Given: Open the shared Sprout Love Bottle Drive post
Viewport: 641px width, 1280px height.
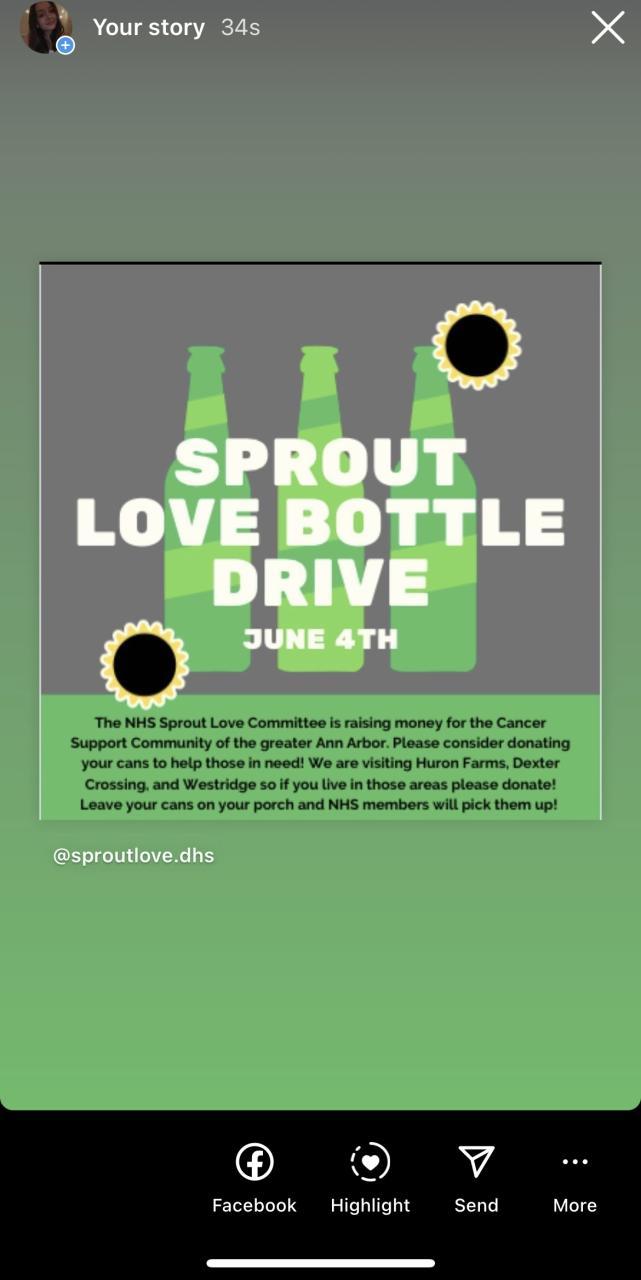Looking at the screenshot, I should point(320,540).
